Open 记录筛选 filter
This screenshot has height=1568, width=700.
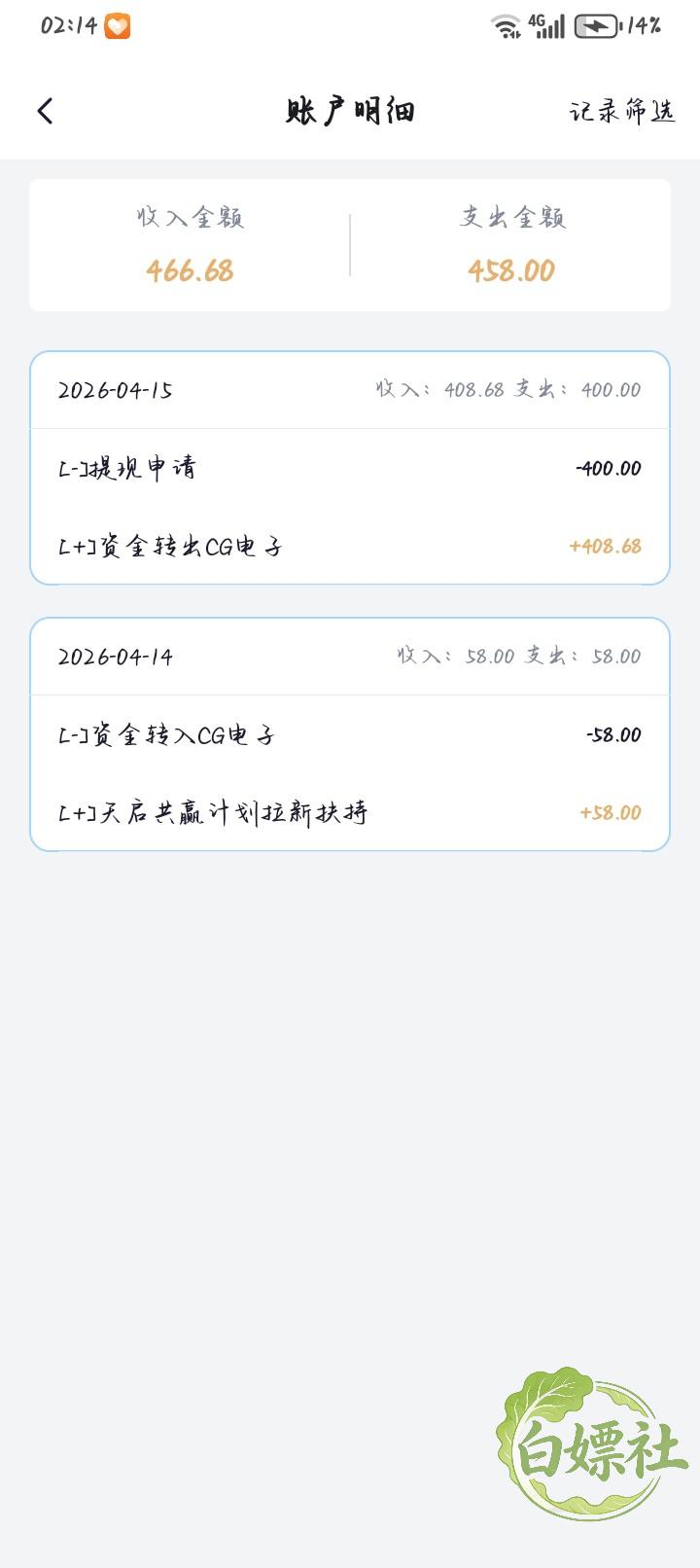click(x=621, y=111)
